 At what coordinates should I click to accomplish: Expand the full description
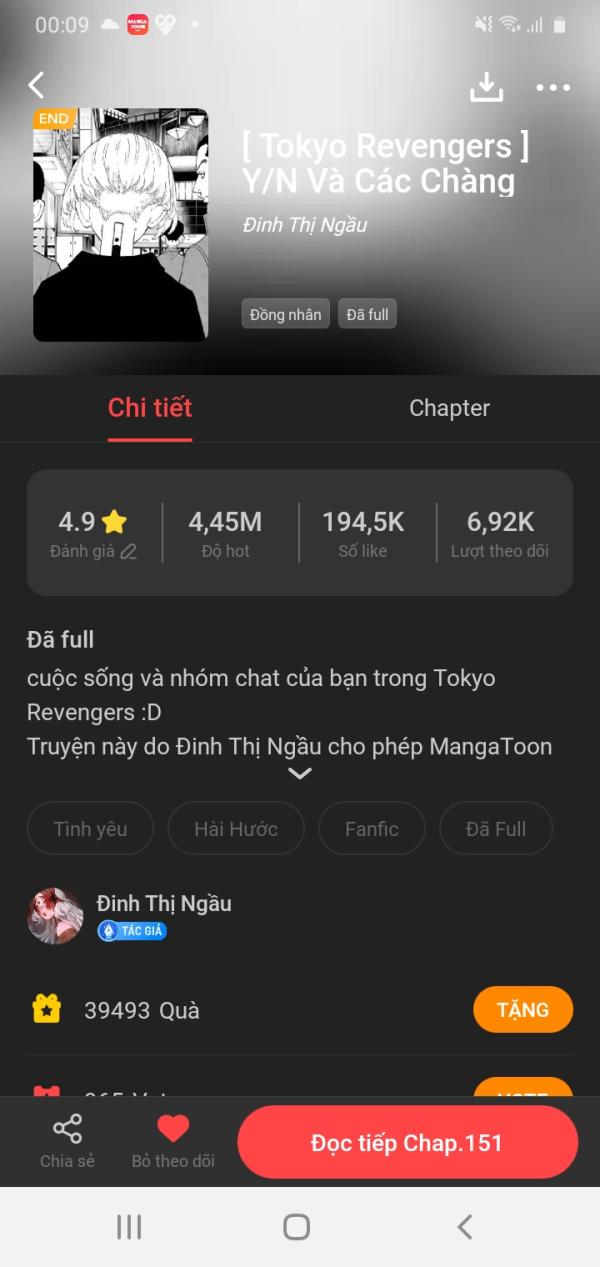click(299, 773)
